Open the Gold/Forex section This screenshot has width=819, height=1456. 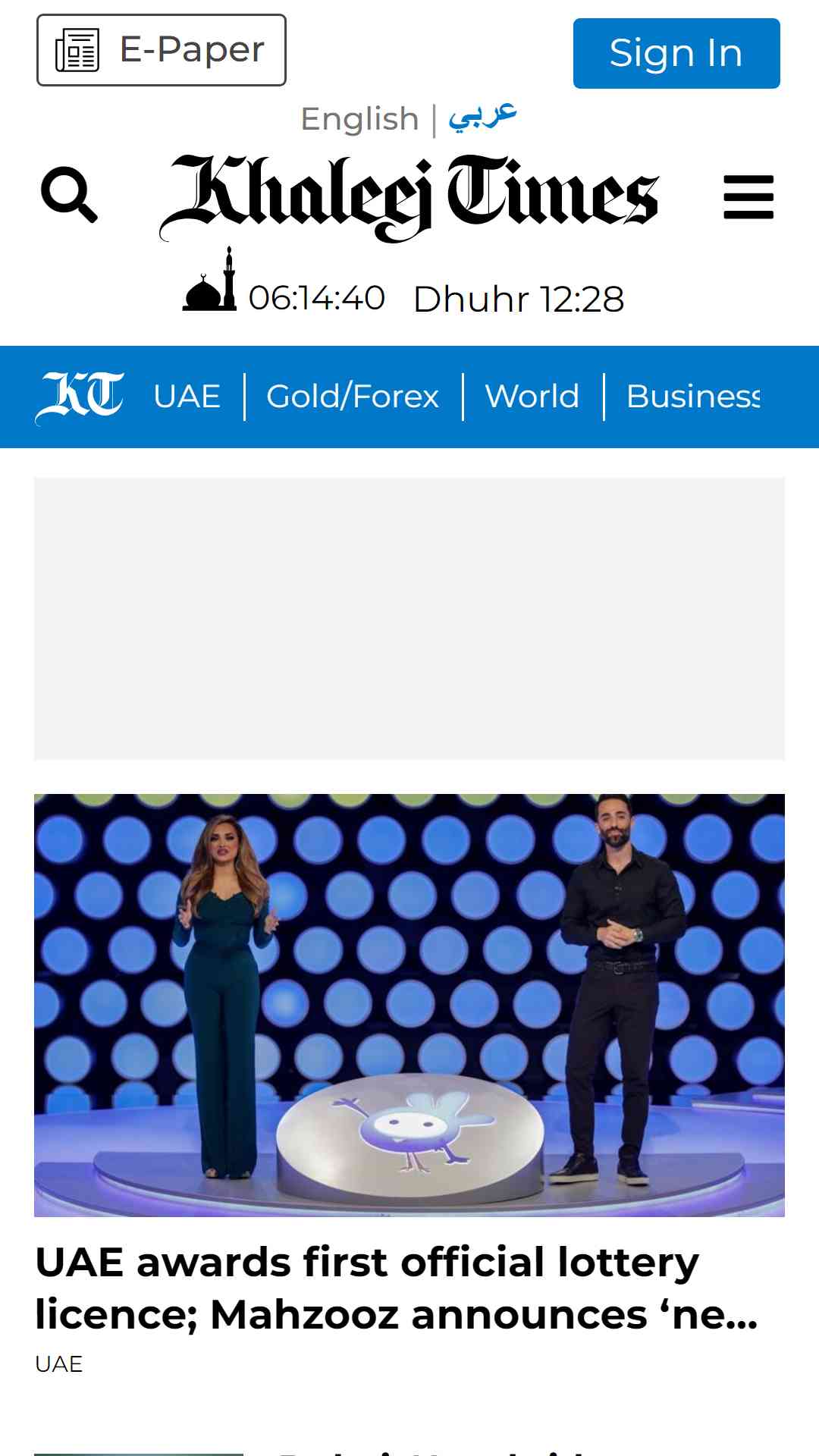(x=353, y=397)
